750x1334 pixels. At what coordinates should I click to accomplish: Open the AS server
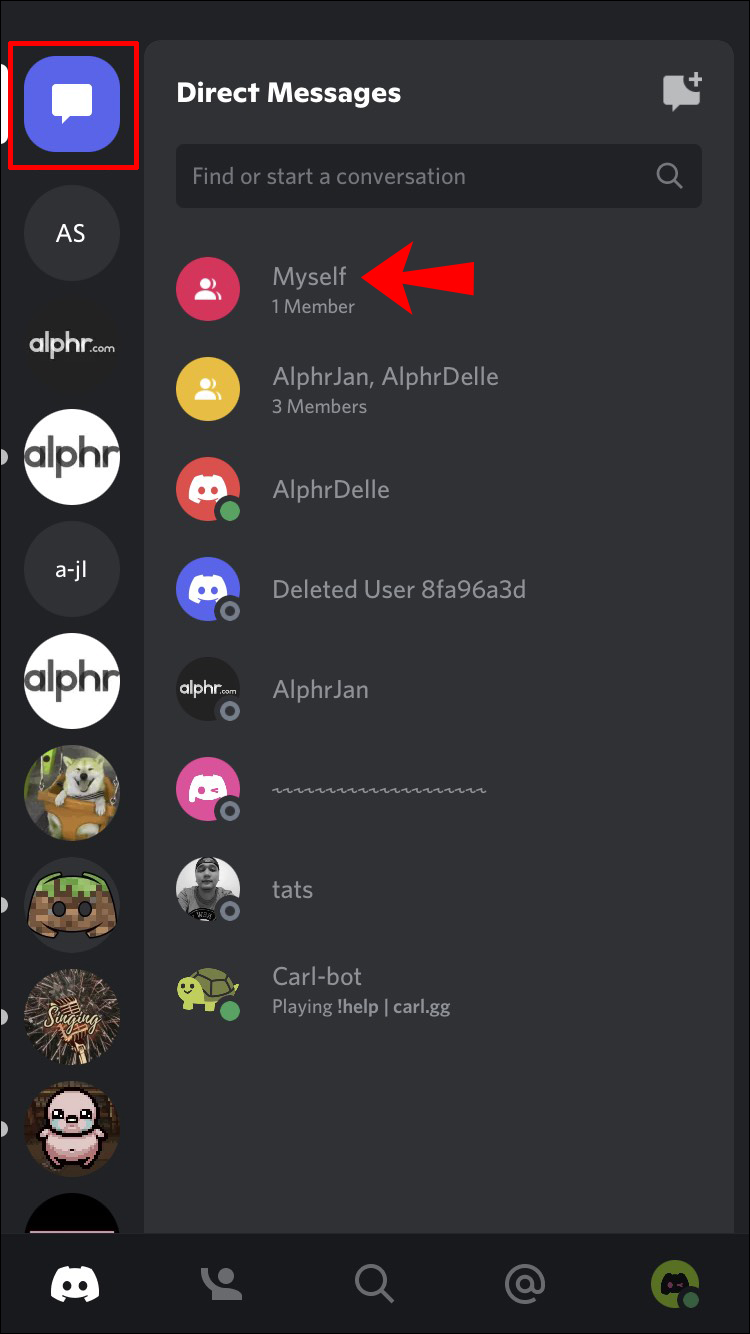click(72, 234)
